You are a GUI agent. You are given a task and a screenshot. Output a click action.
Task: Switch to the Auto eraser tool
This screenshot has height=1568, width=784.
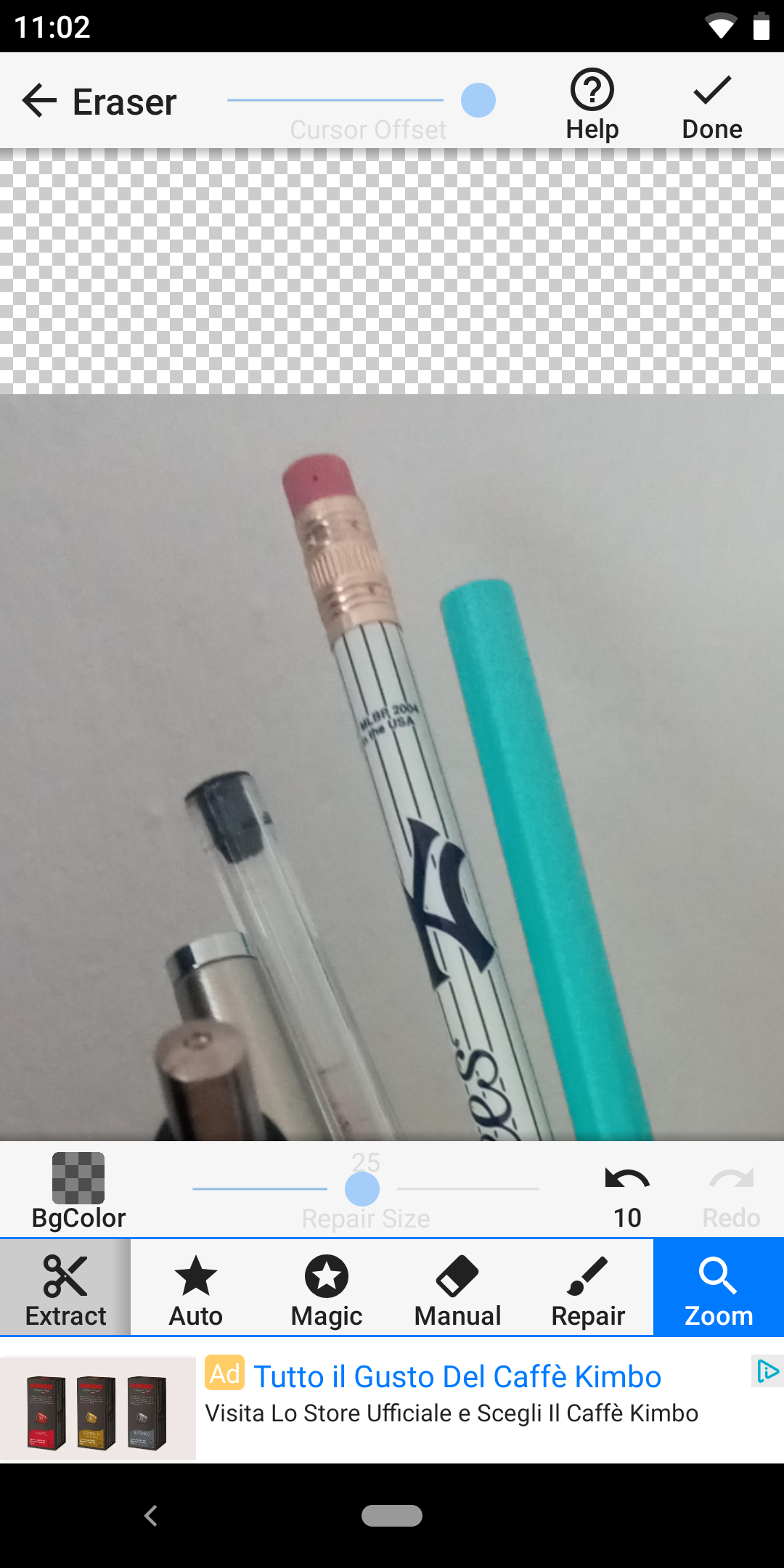click(x=196, y=1288)
